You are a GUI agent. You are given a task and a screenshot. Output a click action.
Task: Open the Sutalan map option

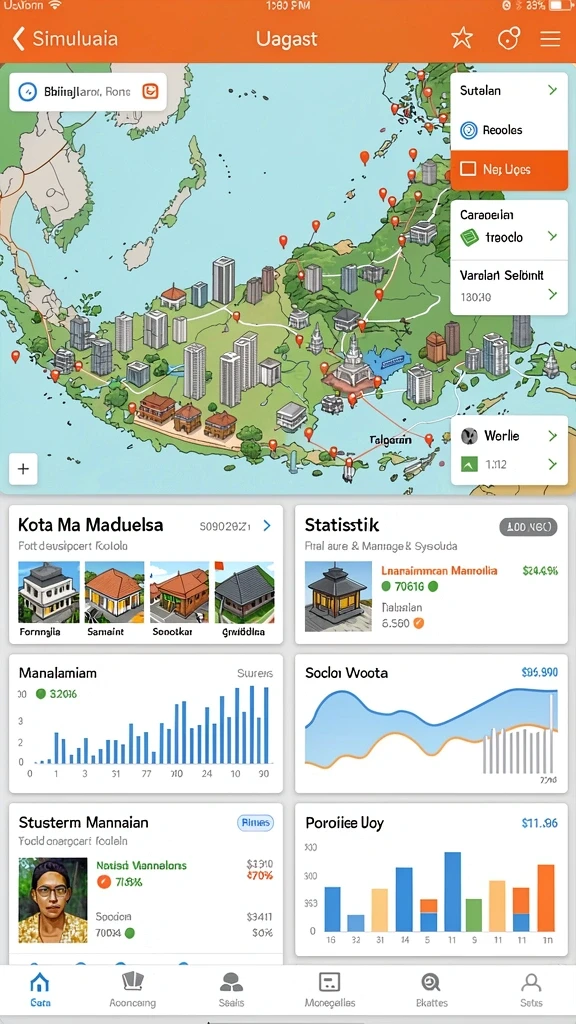(x=509, y=90)
